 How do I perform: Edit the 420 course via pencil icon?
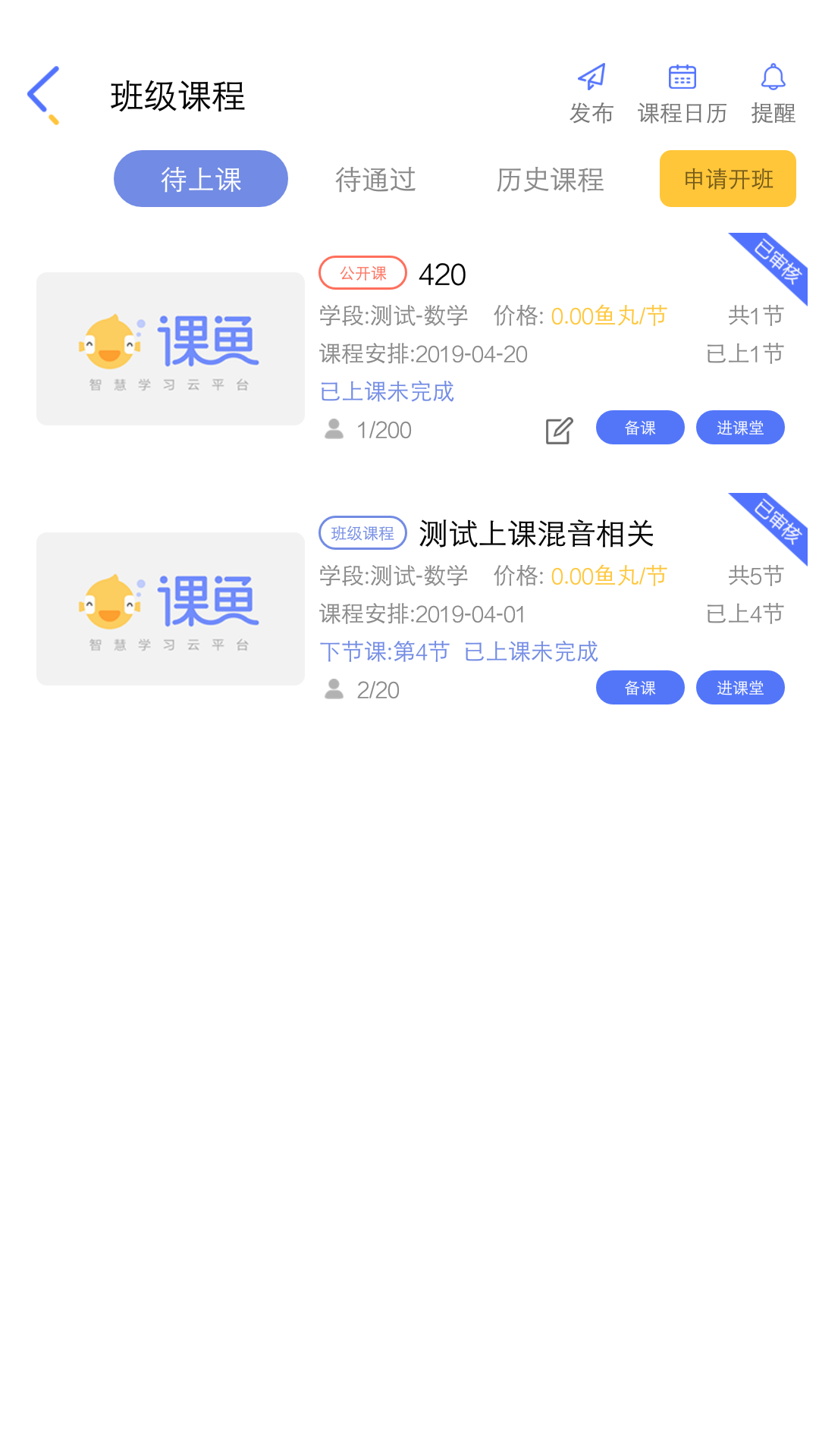point(560,430)
